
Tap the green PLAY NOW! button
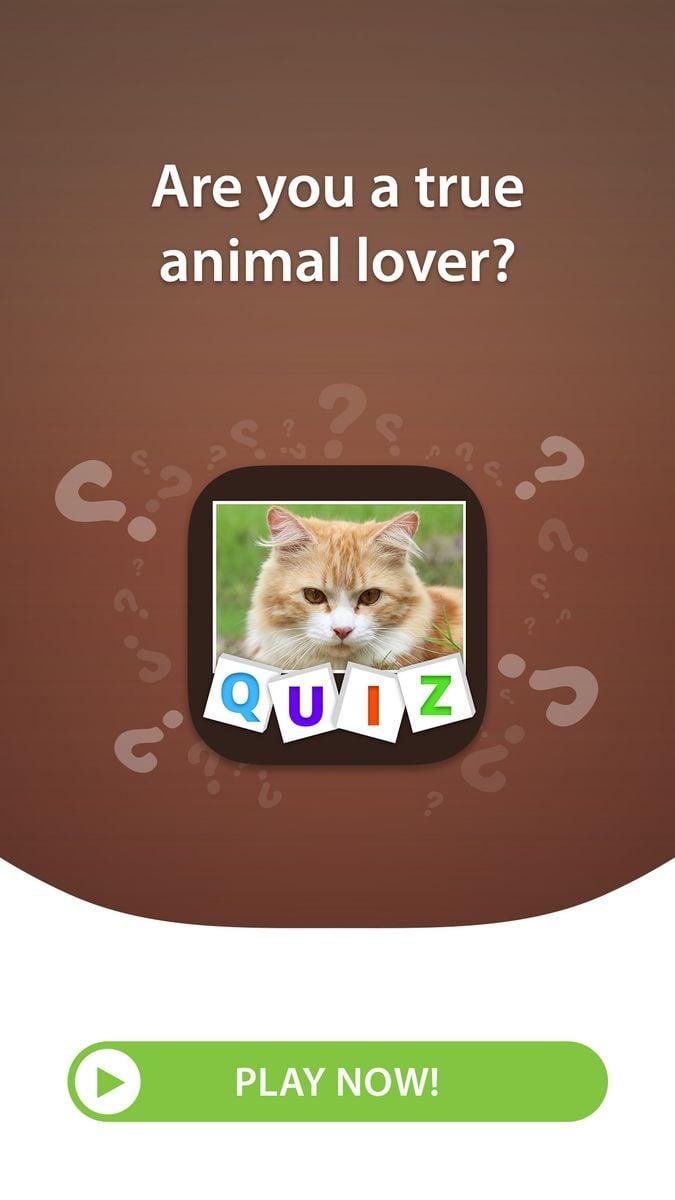[x=337, y=1081]
